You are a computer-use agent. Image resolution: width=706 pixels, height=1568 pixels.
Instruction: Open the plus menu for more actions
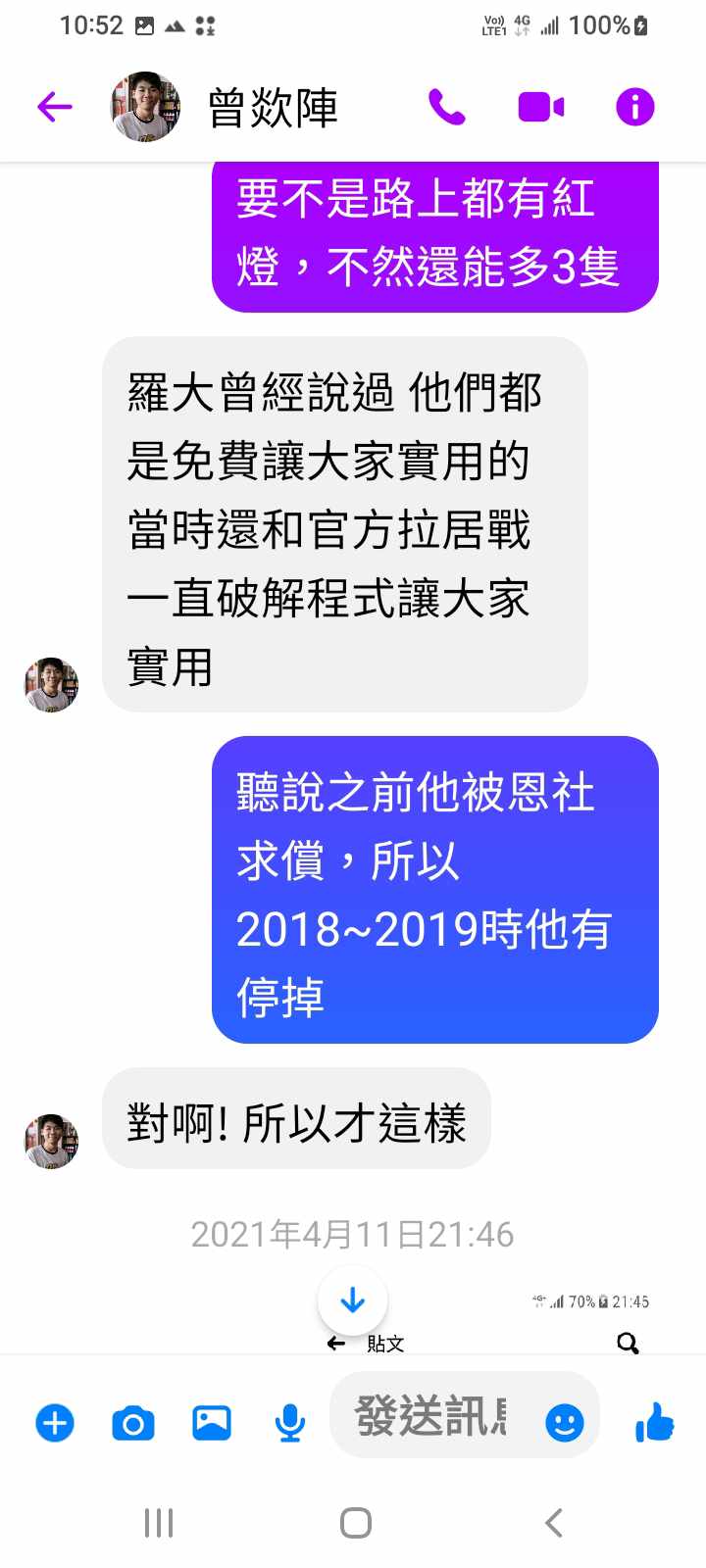click(x=55, y=1422)
